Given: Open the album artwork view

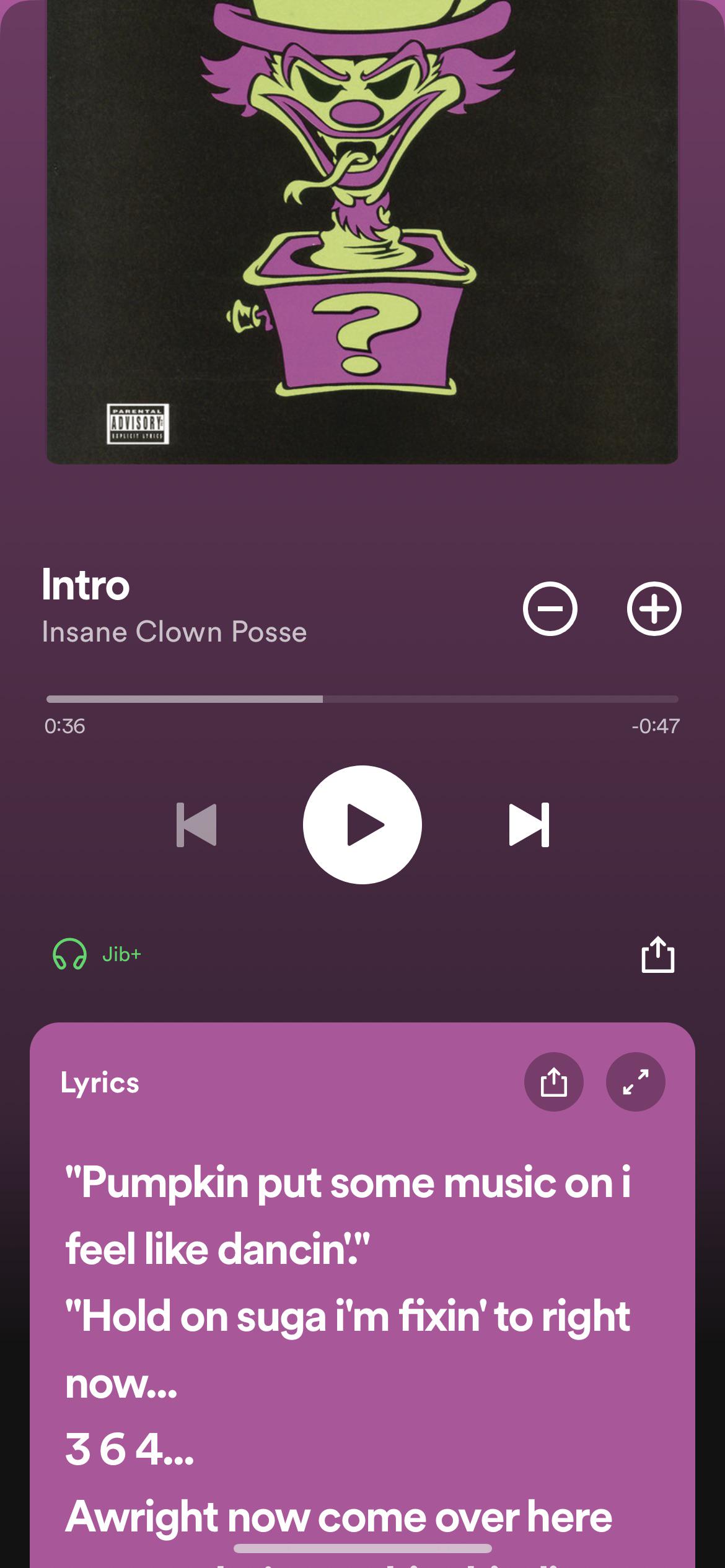Looking at the screenshot, I should tap(362, 229).
